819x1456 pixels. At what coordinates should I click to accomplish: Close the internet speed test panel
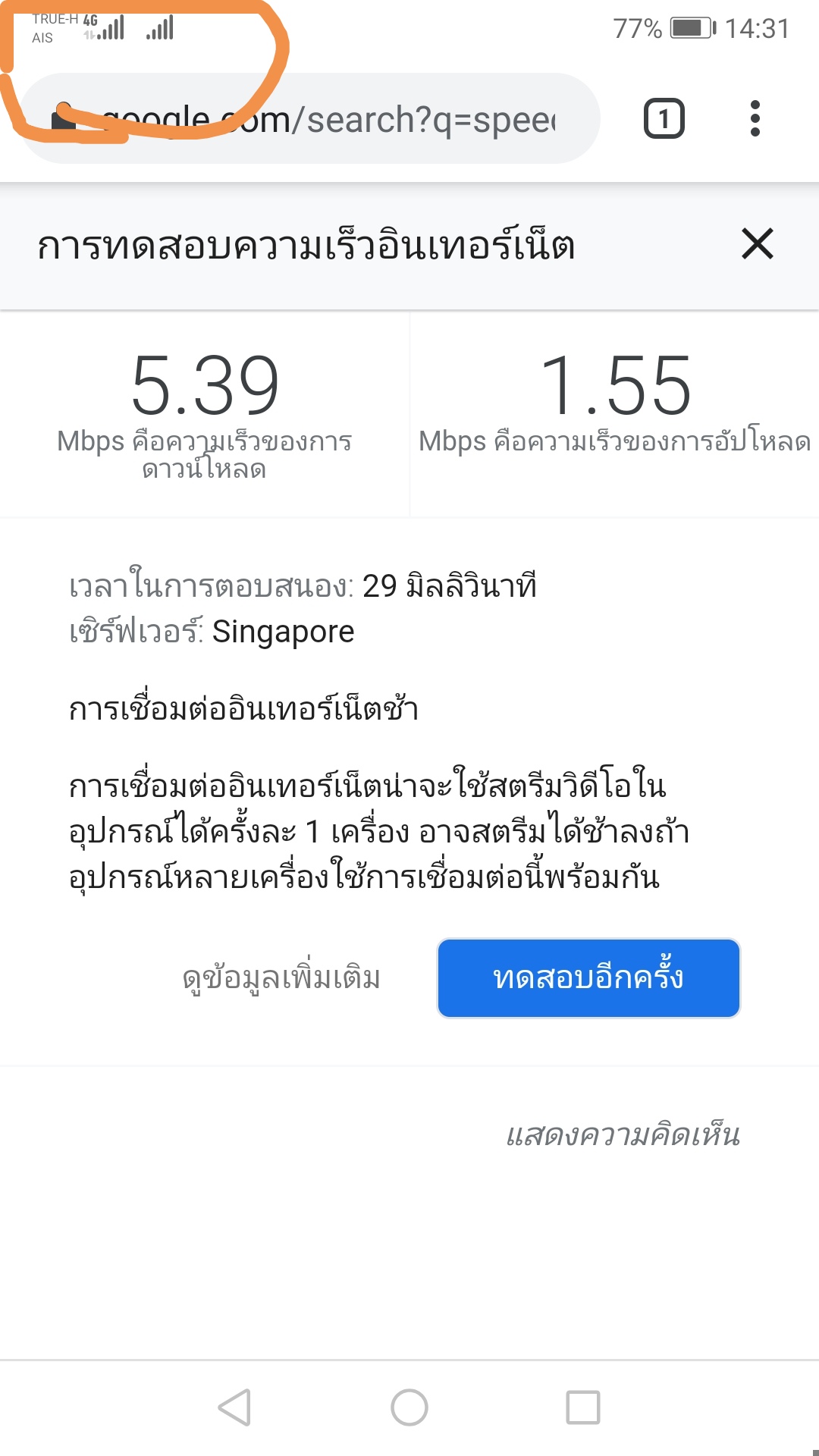[757, 244]
